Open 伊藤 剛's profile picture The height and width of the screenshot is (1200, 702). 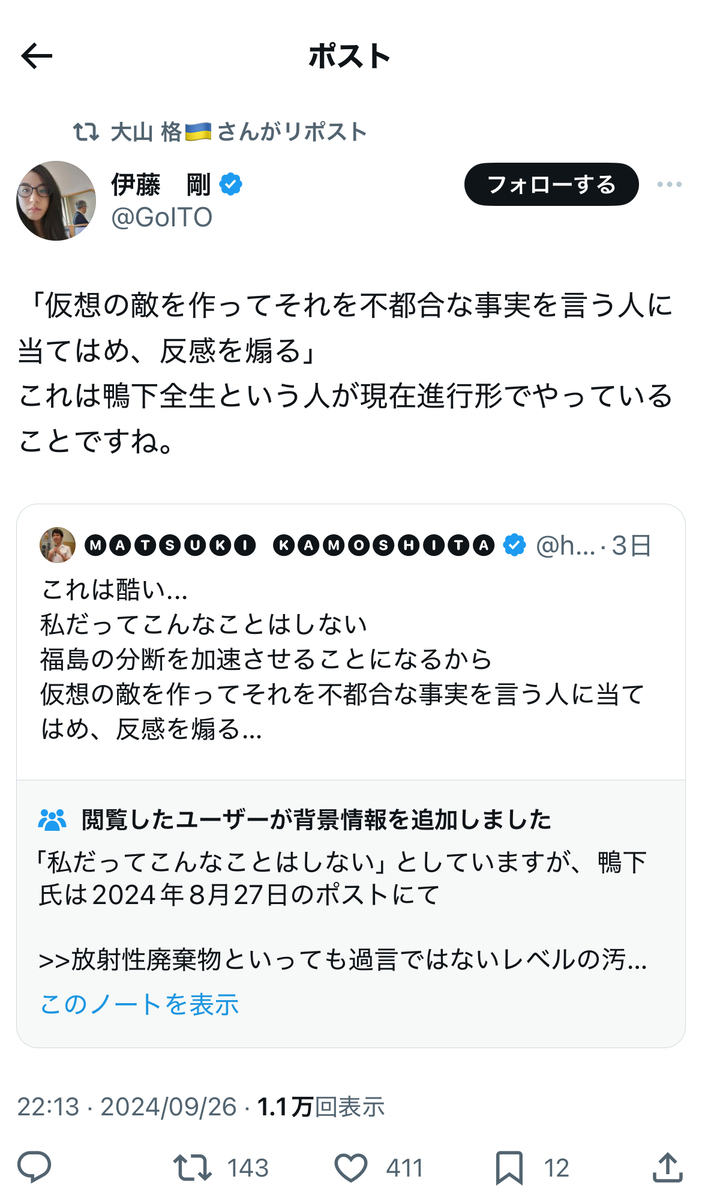(55, 200)
